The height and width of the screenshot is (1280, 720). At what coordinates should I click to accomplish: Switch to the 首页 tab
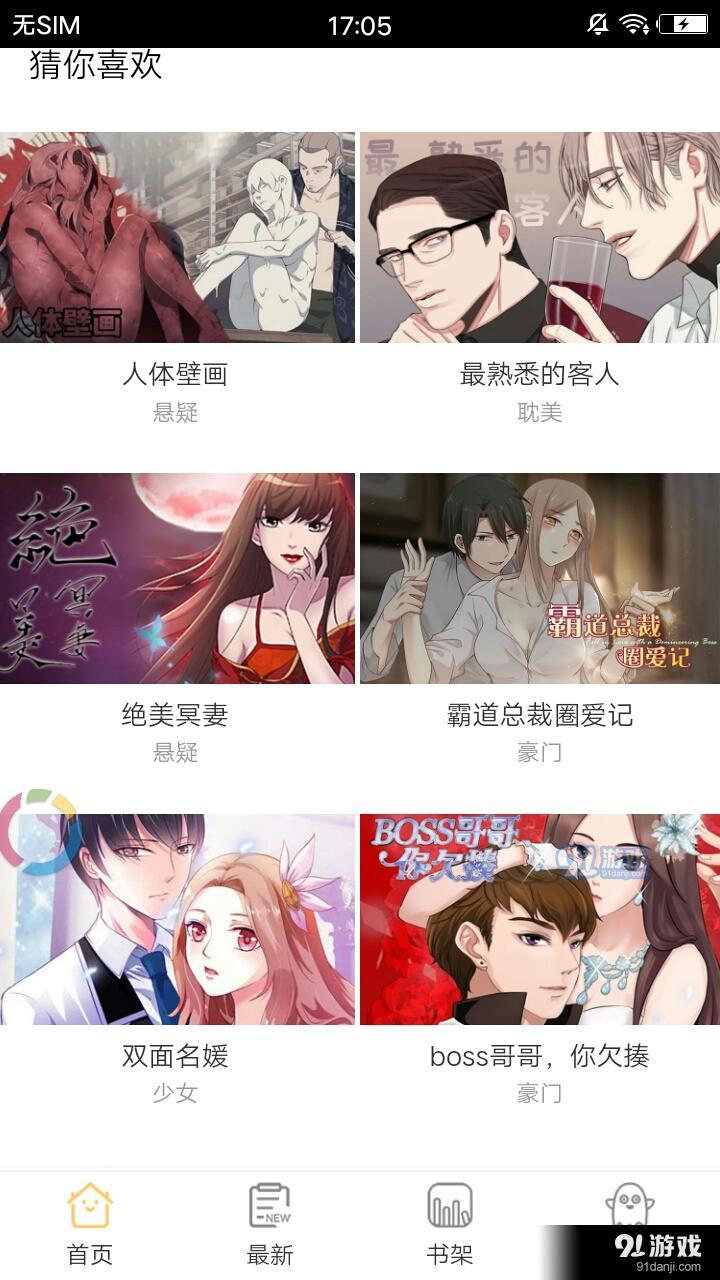(x=90, y=1223)
